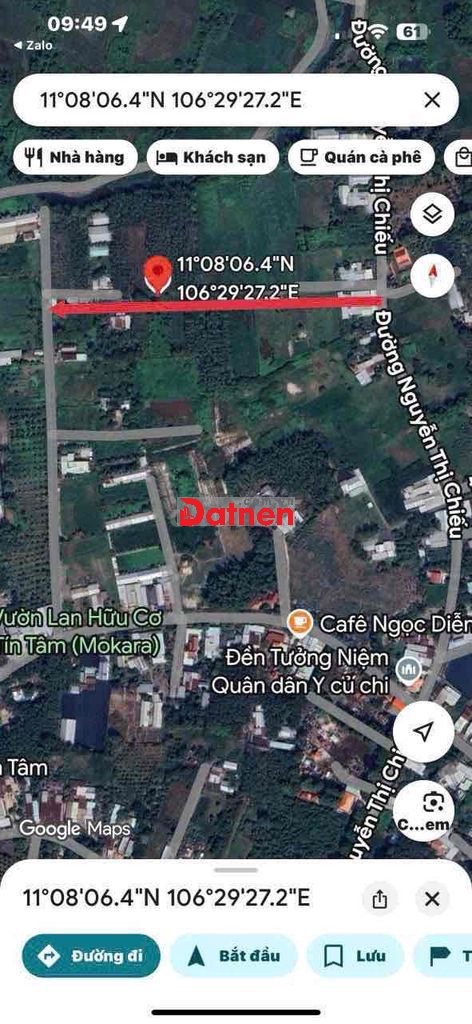Center the map on my location
The height and width of the screenshot is (1024, 472).
pyautogui.click(x=424, y=731)
